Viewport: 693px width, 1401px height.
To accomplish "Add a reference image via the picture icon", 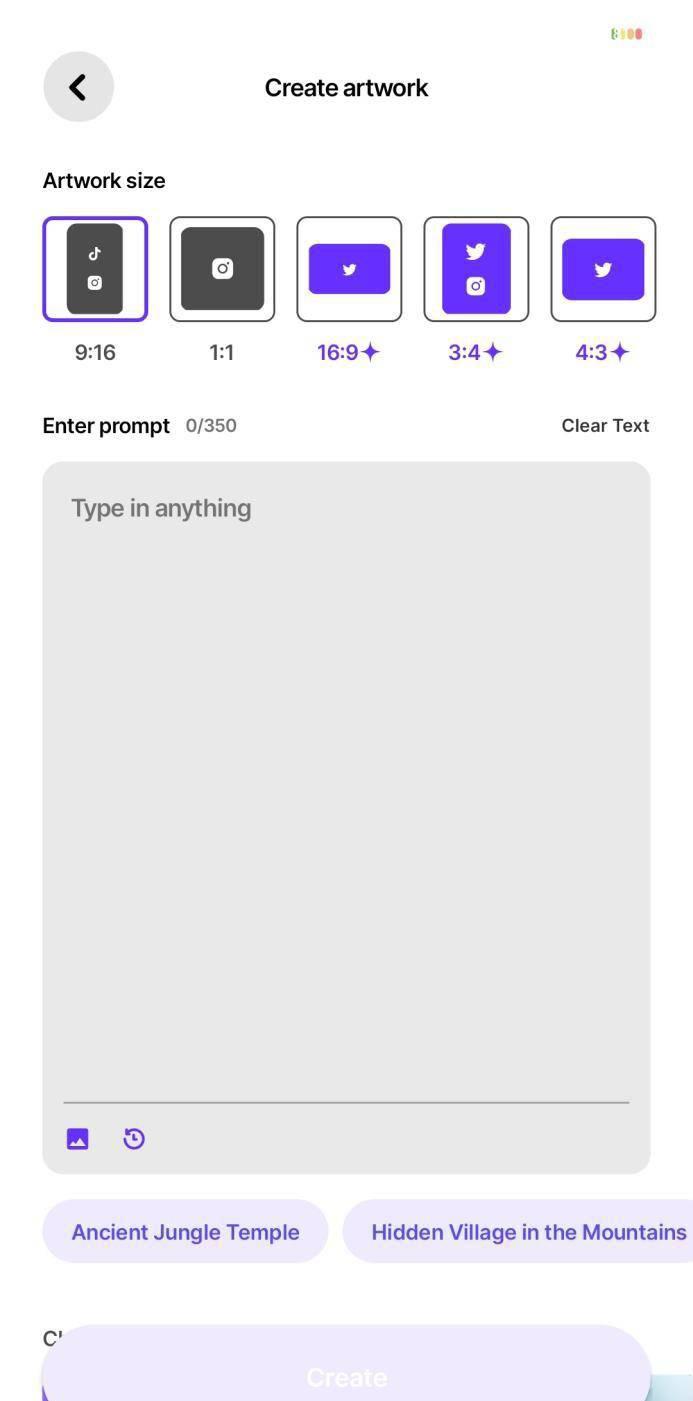I will [x=78, y=1139].
